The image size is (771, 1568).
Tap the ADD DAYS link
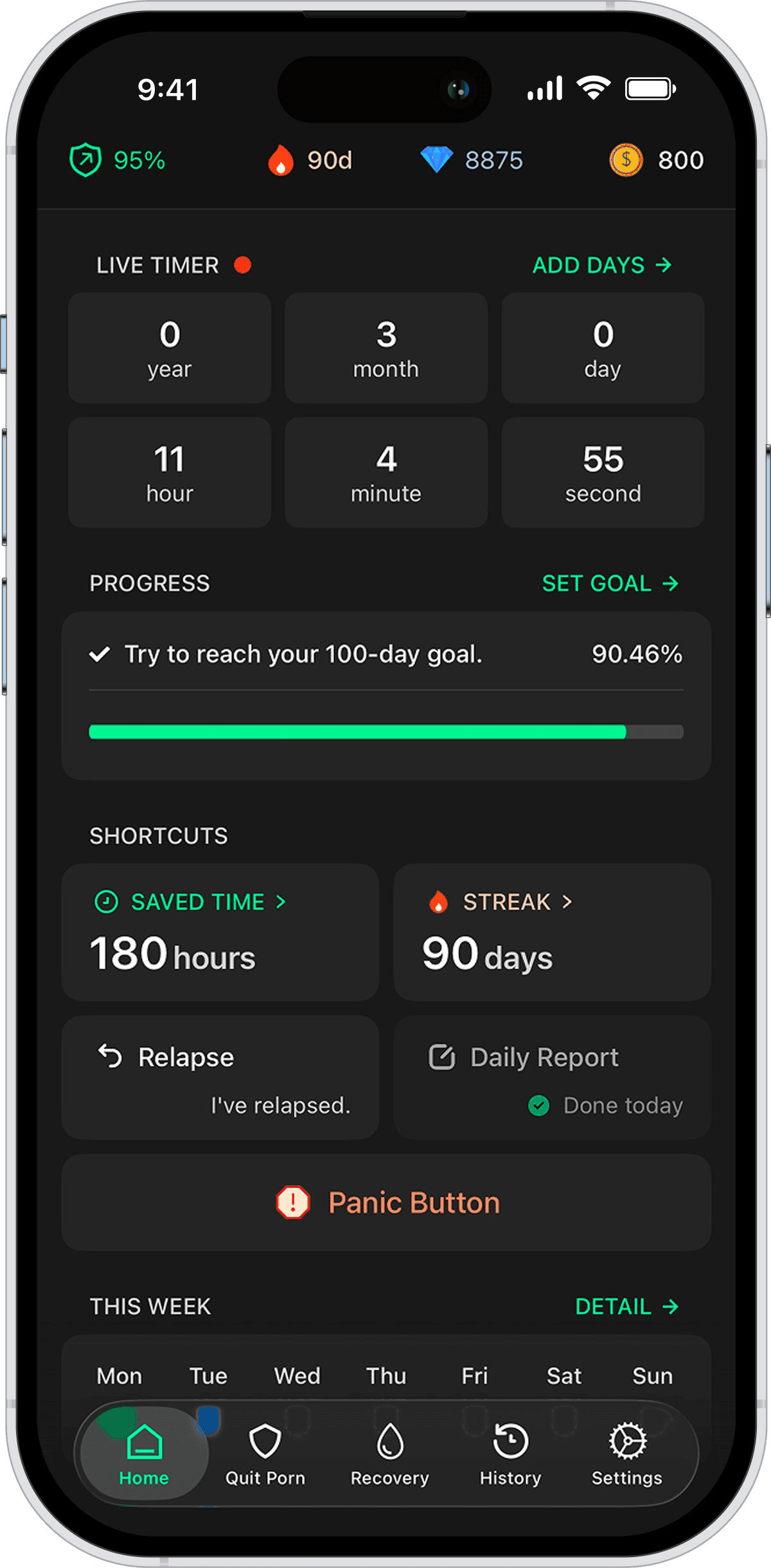point(602,265)
